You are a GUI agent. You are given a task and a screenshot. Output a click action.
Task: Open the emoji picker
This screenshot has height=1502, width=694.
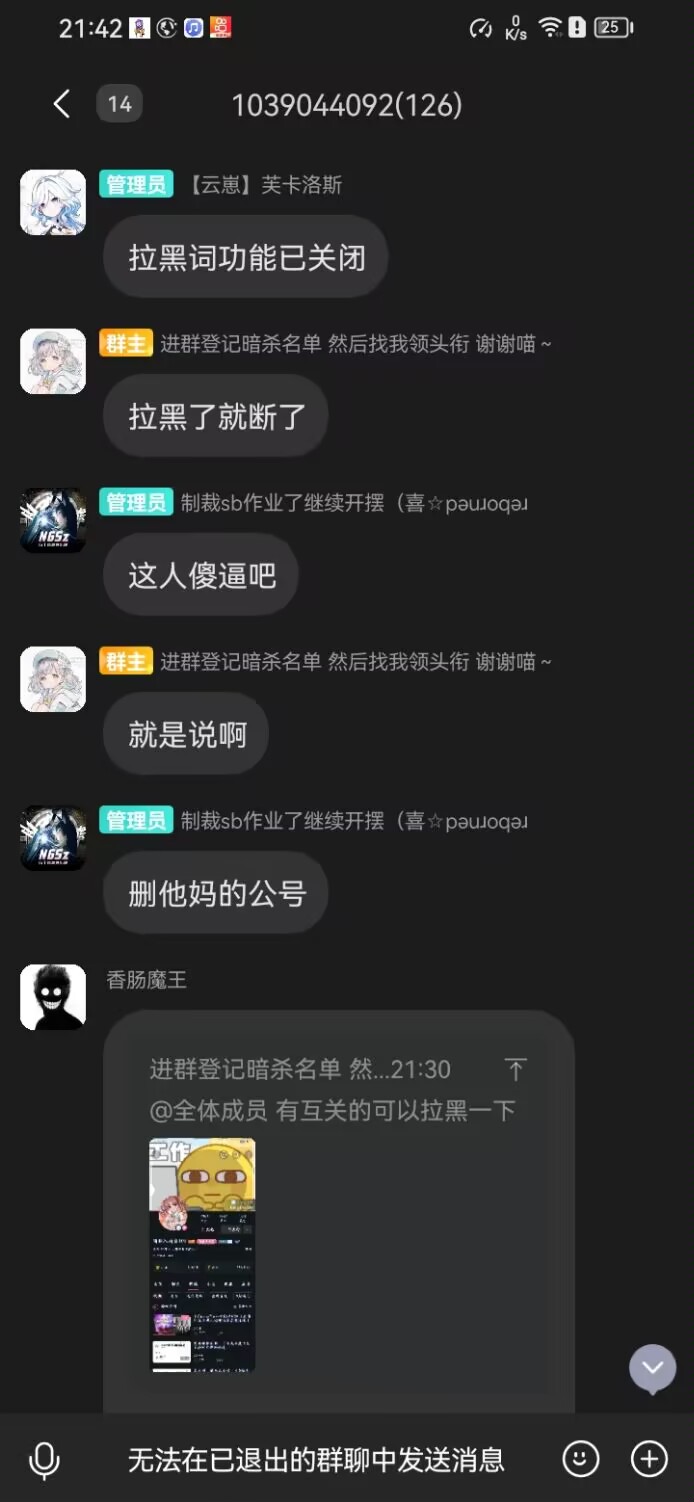[581, 1459]
